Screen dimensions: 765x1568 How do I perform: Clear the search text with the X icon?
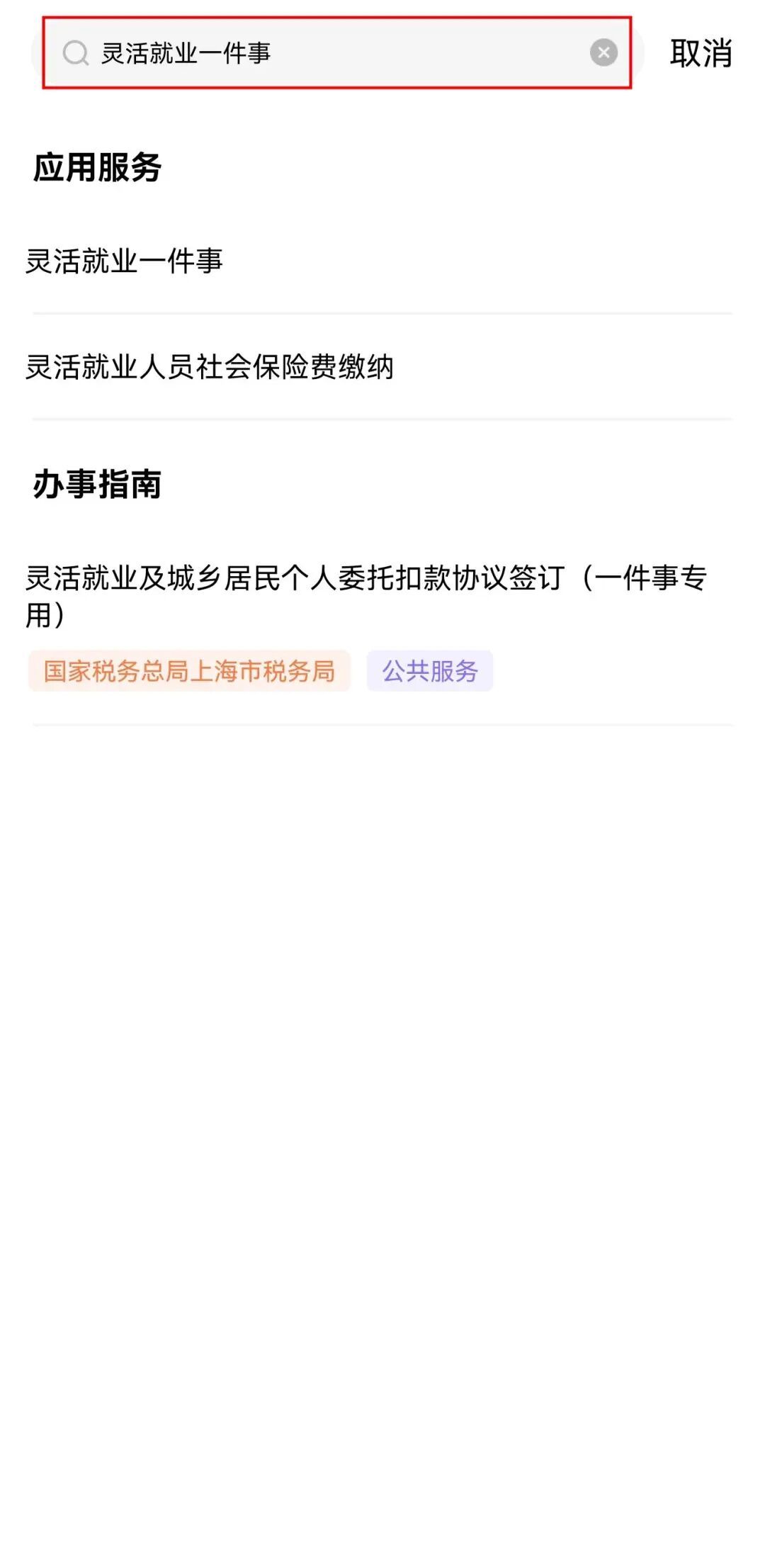(x=603, y=52)
